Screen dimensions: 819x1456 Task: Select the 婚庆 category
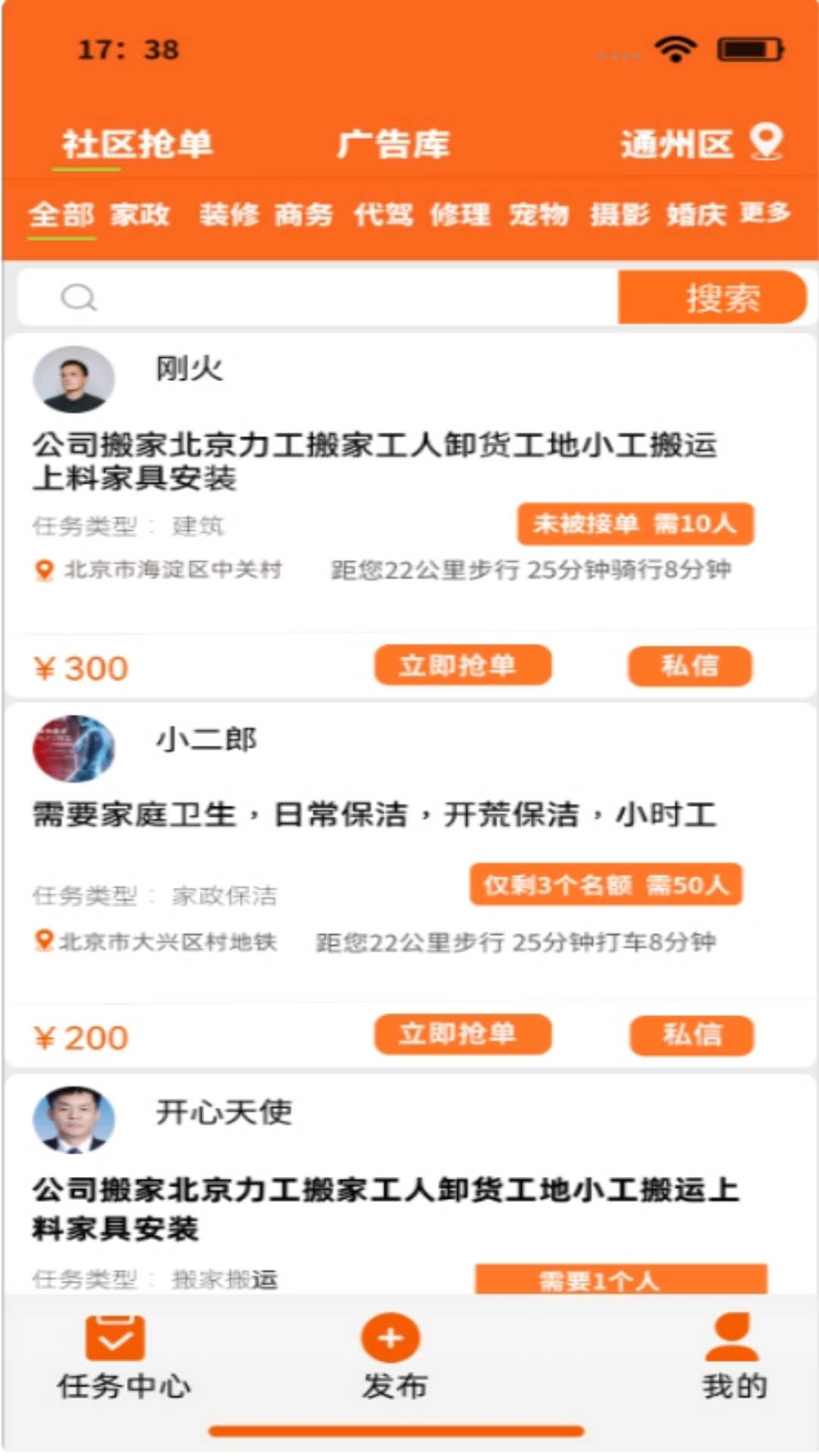click(695, 215)
